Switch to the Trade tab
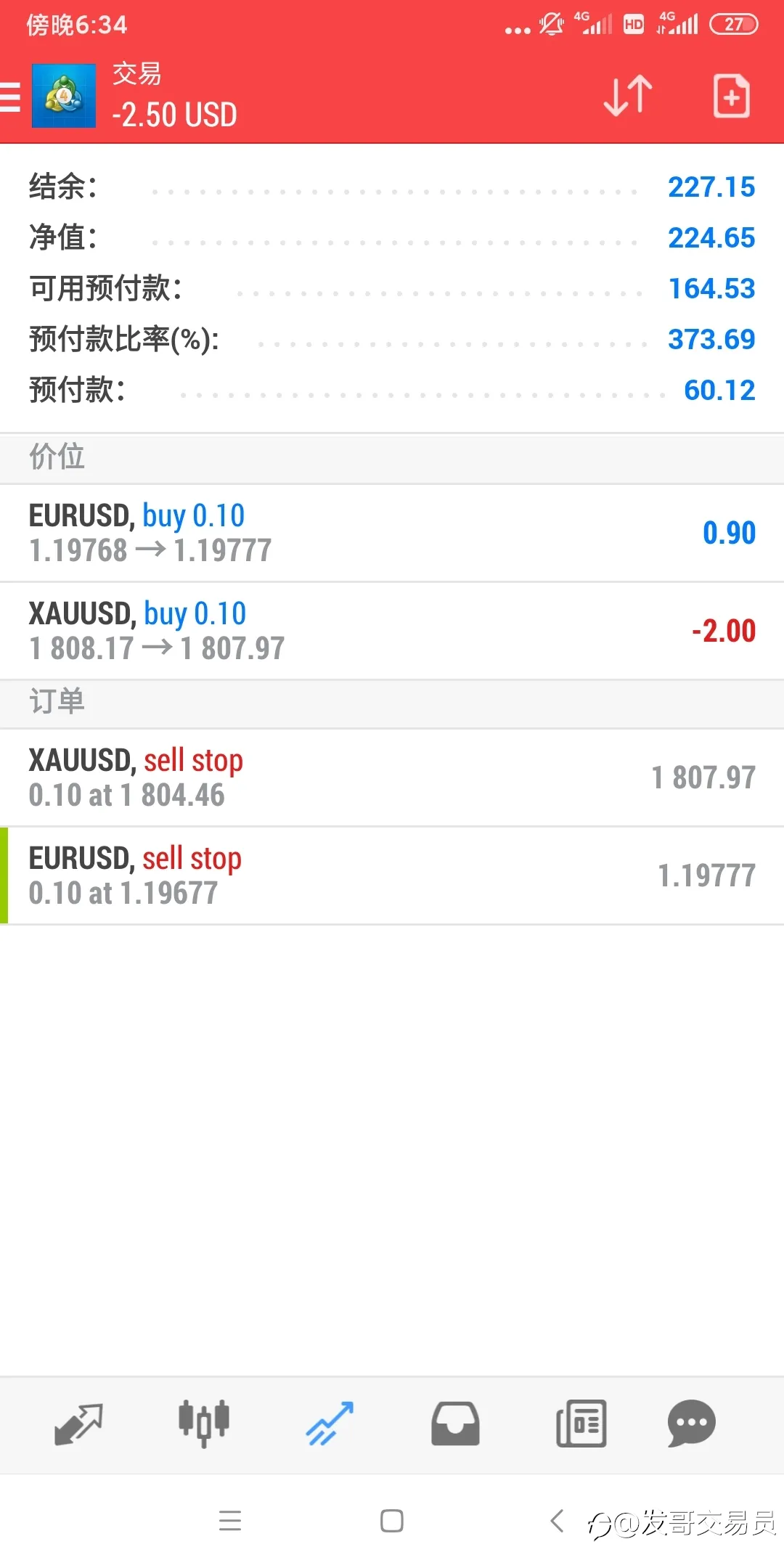This screenshot has height=1568, width=784. (330, 1424)
